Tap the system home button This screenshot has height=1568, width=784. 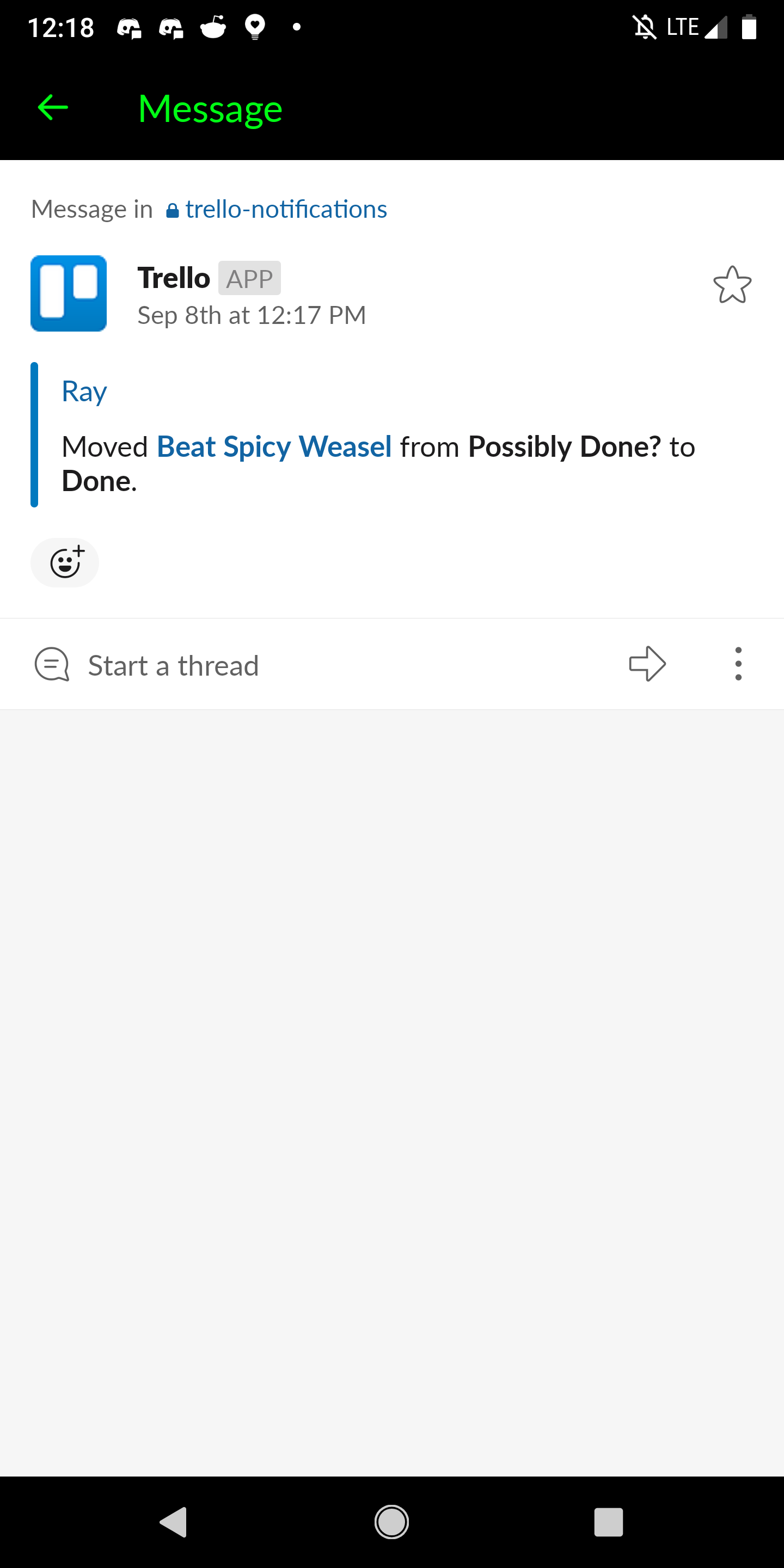pyautogui.click(x=391, y=1522)
